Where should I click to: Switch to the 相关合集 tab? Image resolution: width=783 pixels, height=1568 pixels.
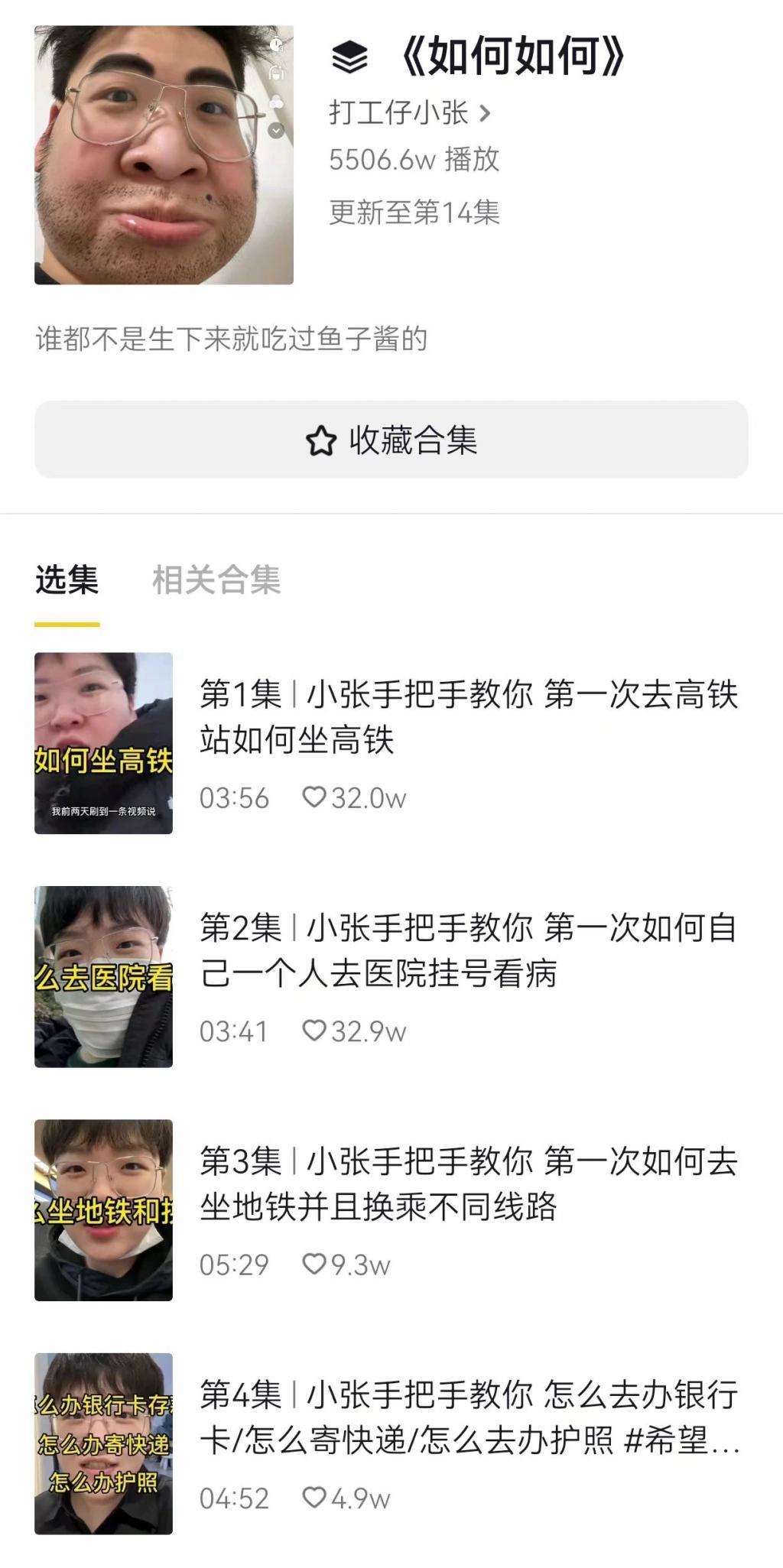point(216,579)
